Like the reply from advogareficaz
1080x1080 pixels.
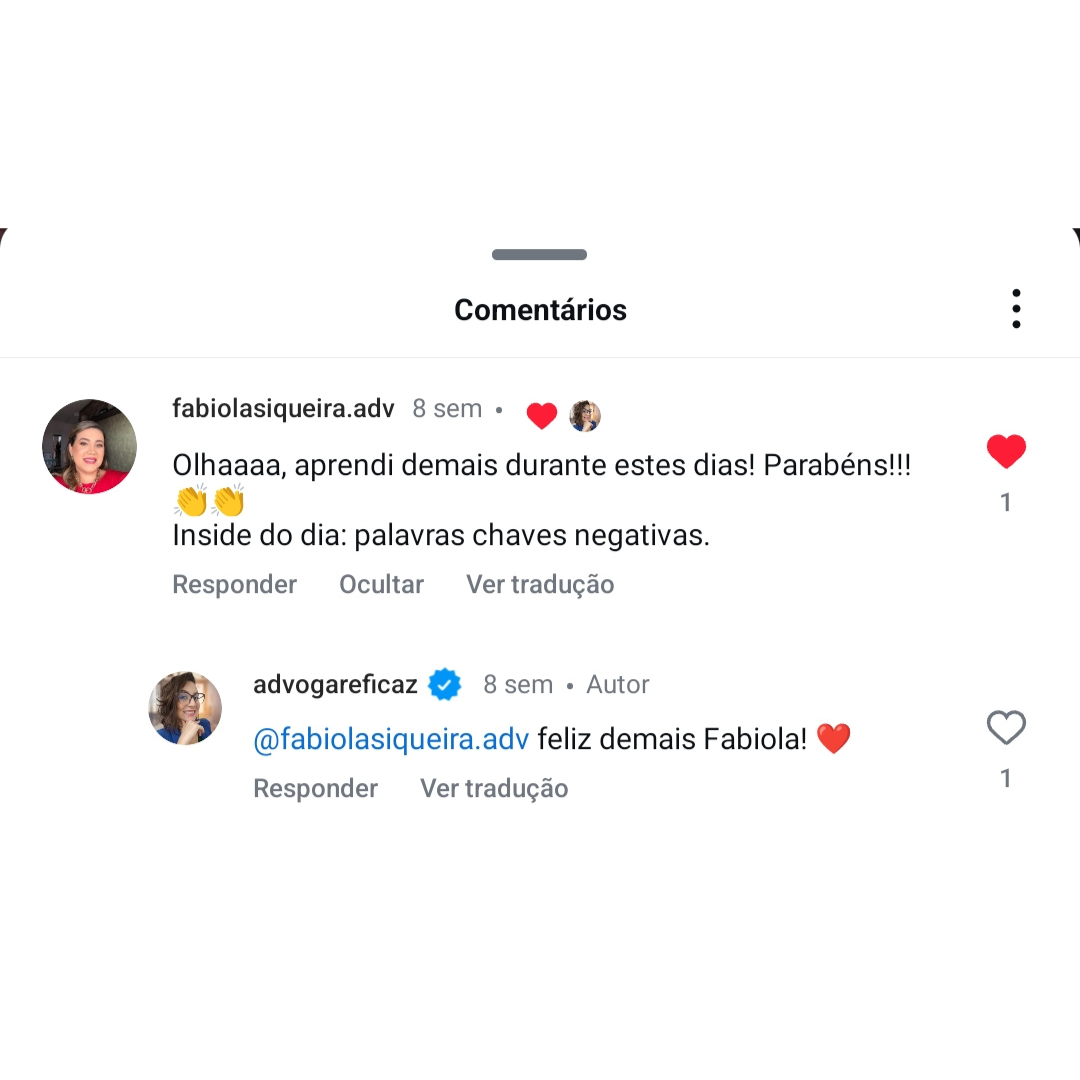(1006, 728)
